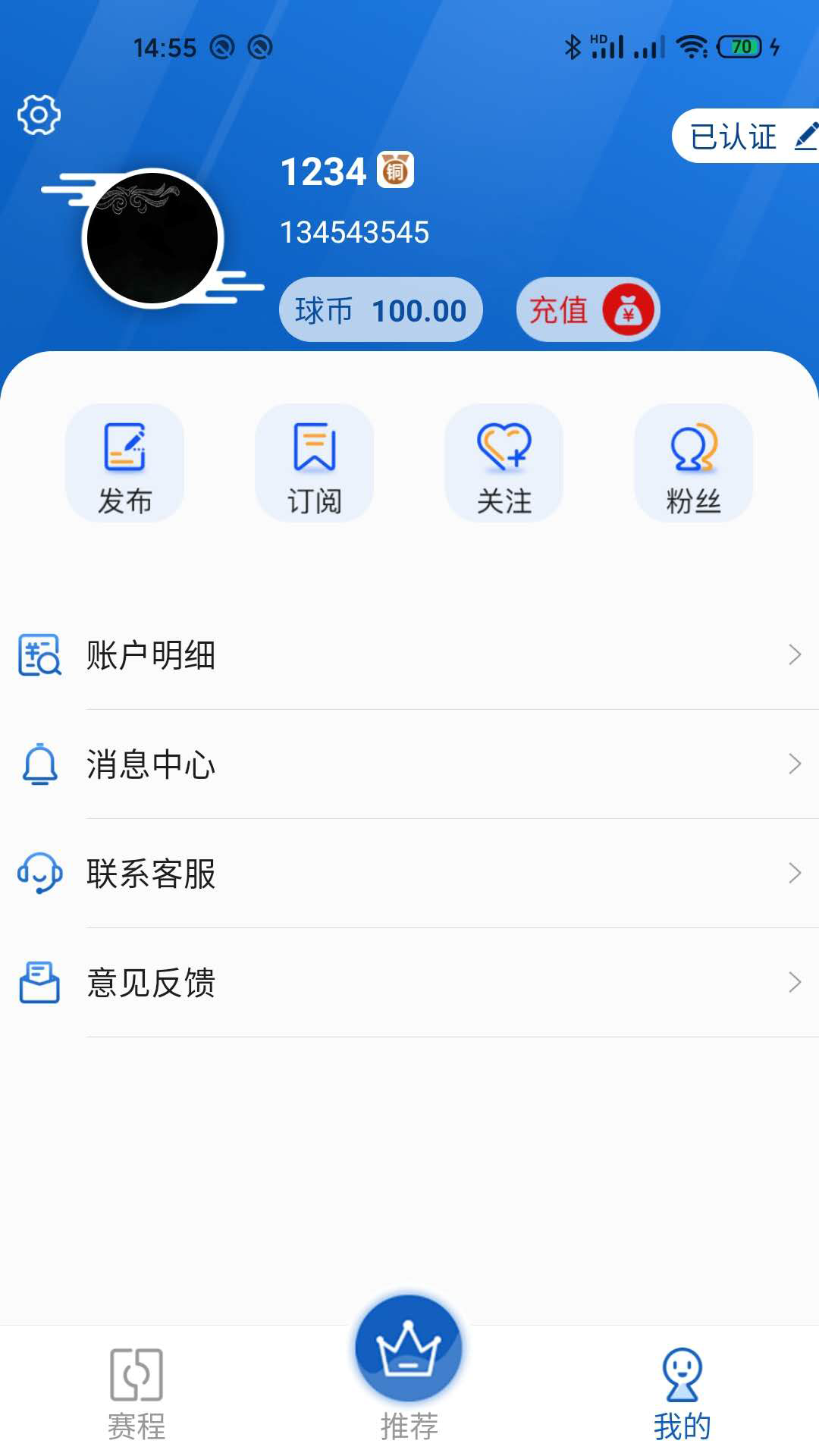
Task: Open the 关注 (following) icon
Action: (x=504, y=463)
